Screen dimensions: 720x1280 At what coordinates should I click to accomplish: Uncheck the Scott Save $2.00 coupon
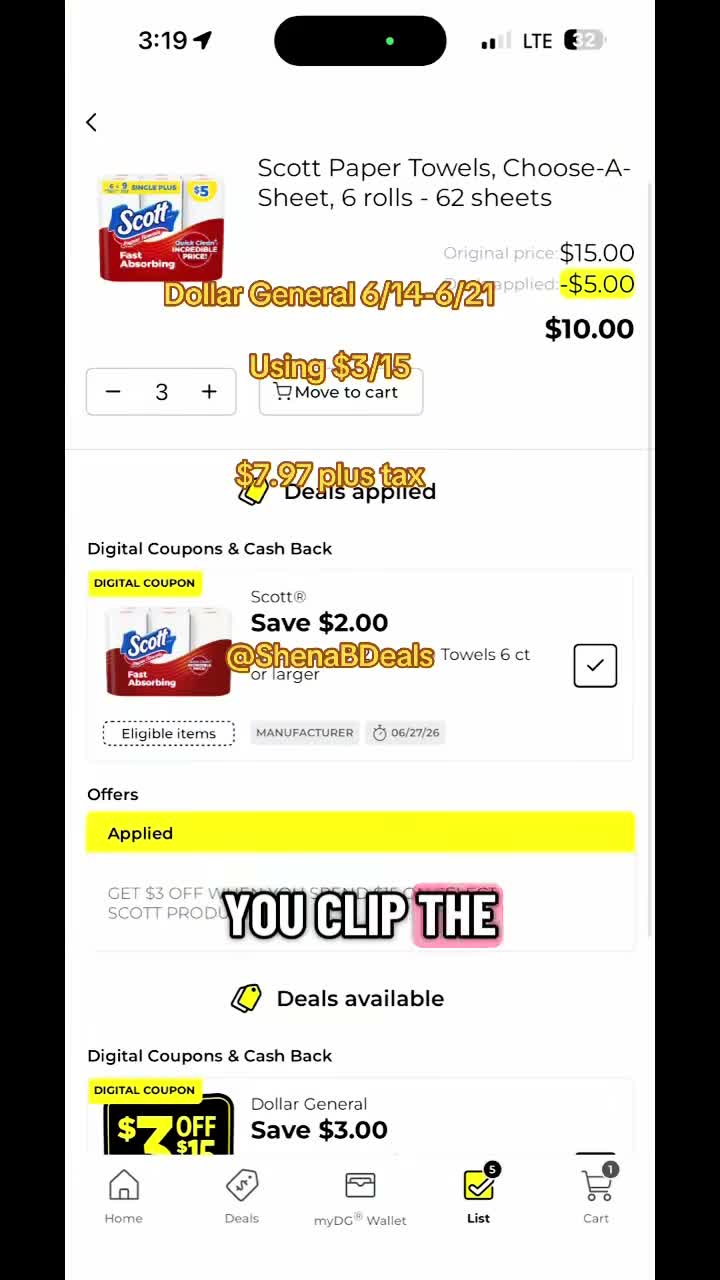(595, 665)
